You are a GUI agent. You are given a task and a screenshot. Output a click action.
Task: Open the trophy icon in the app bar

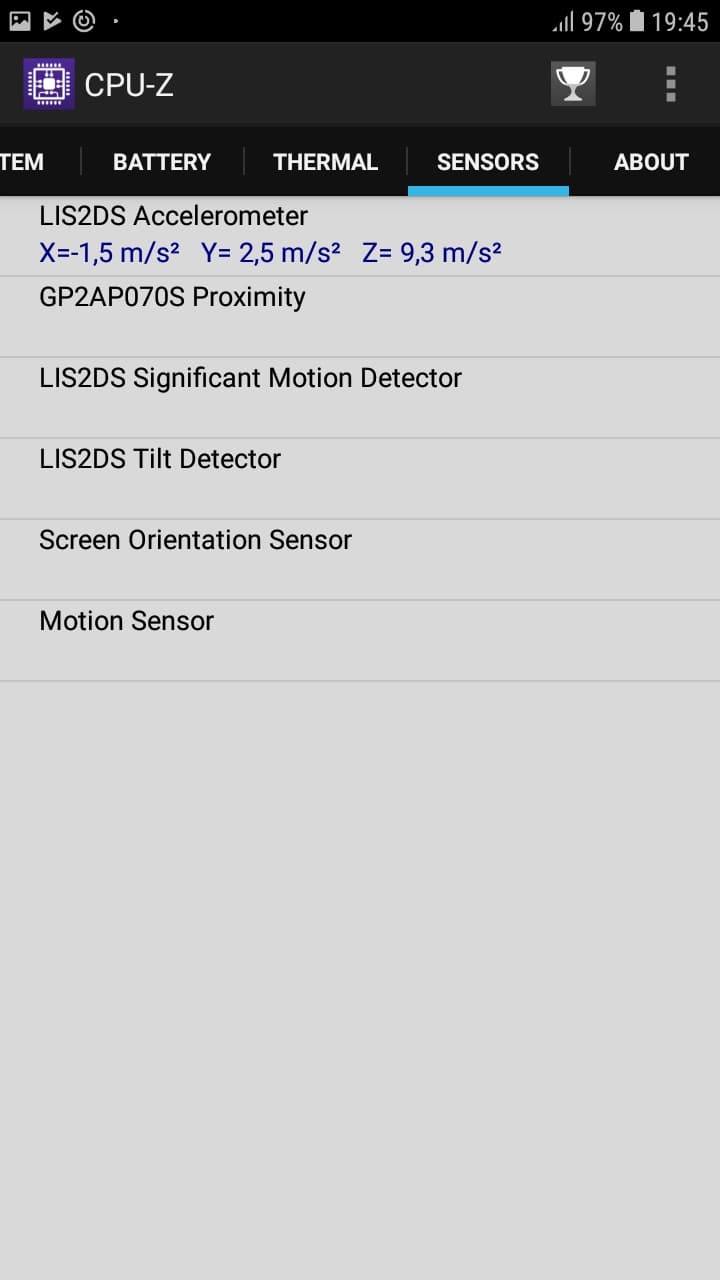click(573, 84)
